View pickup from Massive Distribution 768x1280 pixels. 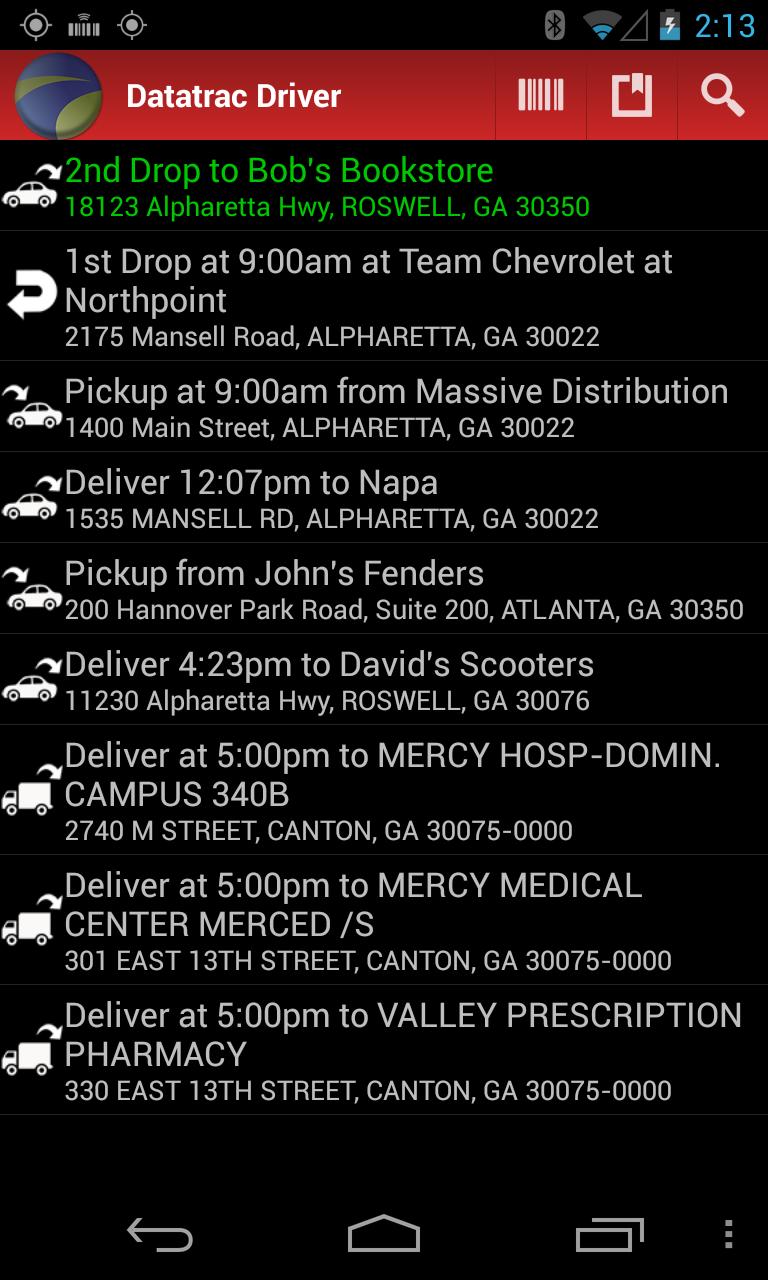(384, 407)
